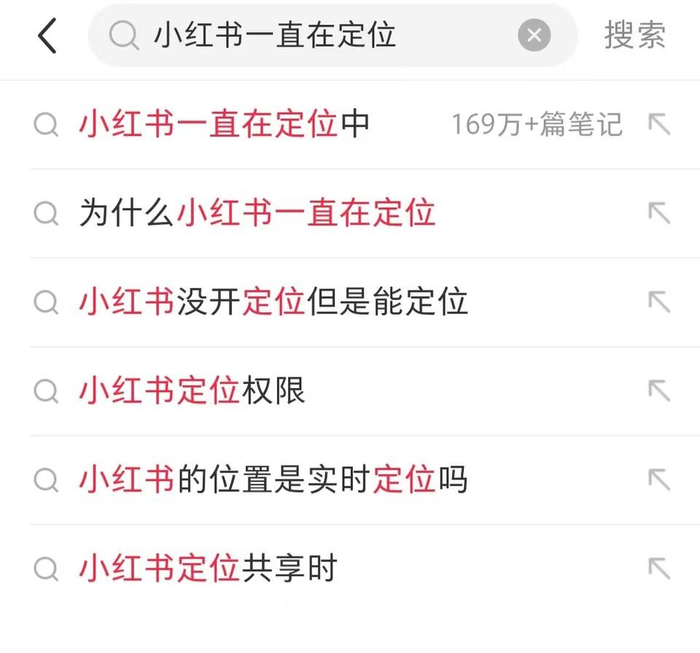The height and width of the screenshot is (653, 700).
Task: Open suggestion 小红书一直在定位中
Action: (225, 125)
